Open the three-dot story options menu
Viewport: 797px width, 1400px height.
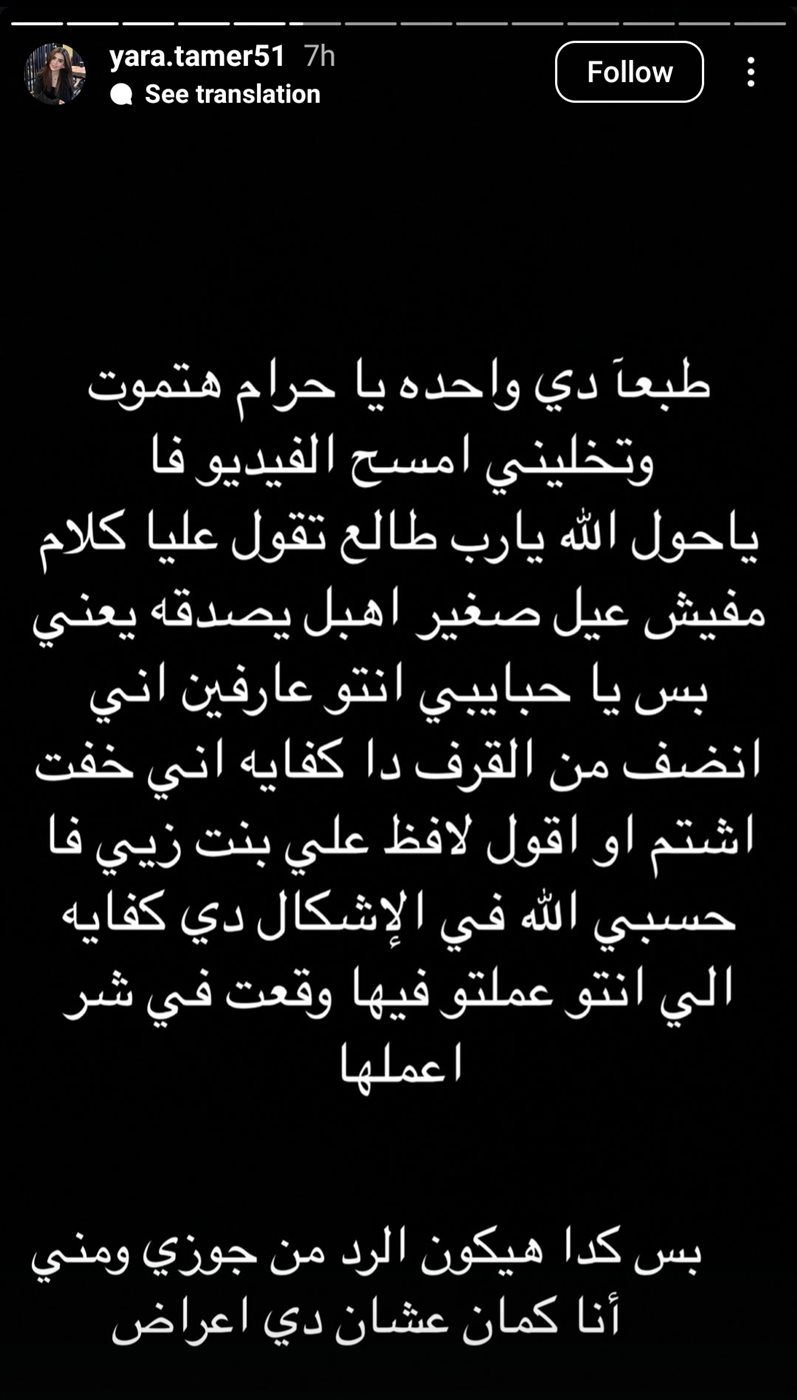[750, 72]
